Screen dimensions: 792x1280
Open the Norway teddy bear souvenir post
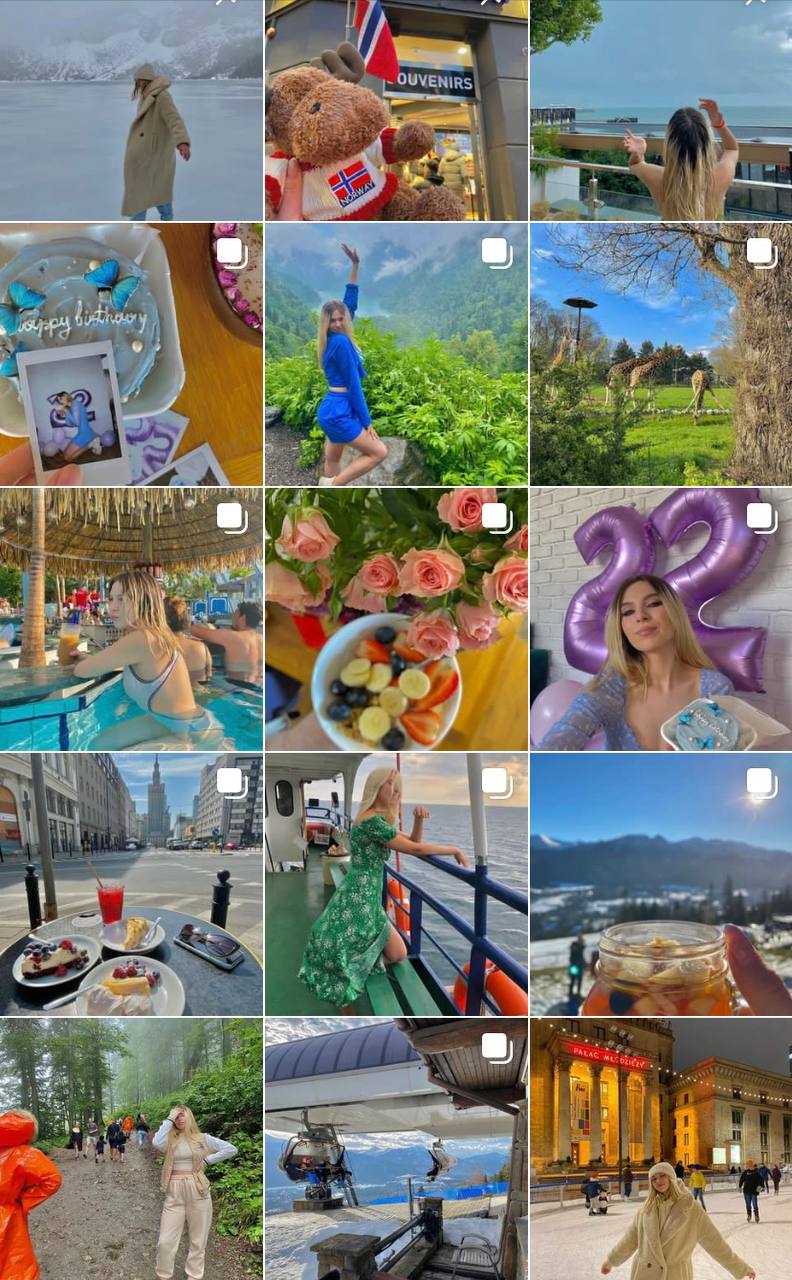[x=396, y=110]
